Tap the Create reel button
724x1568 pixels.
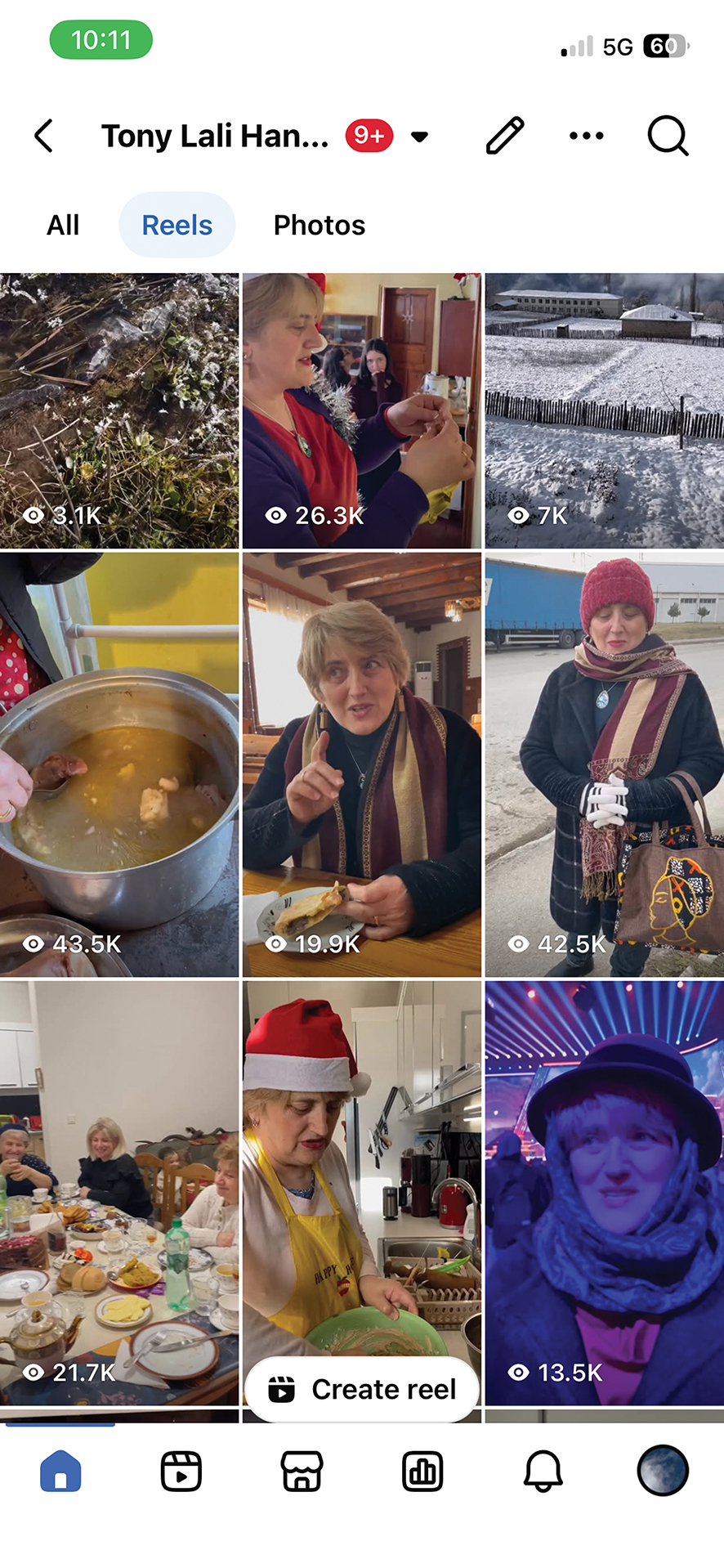point(362,1389)
